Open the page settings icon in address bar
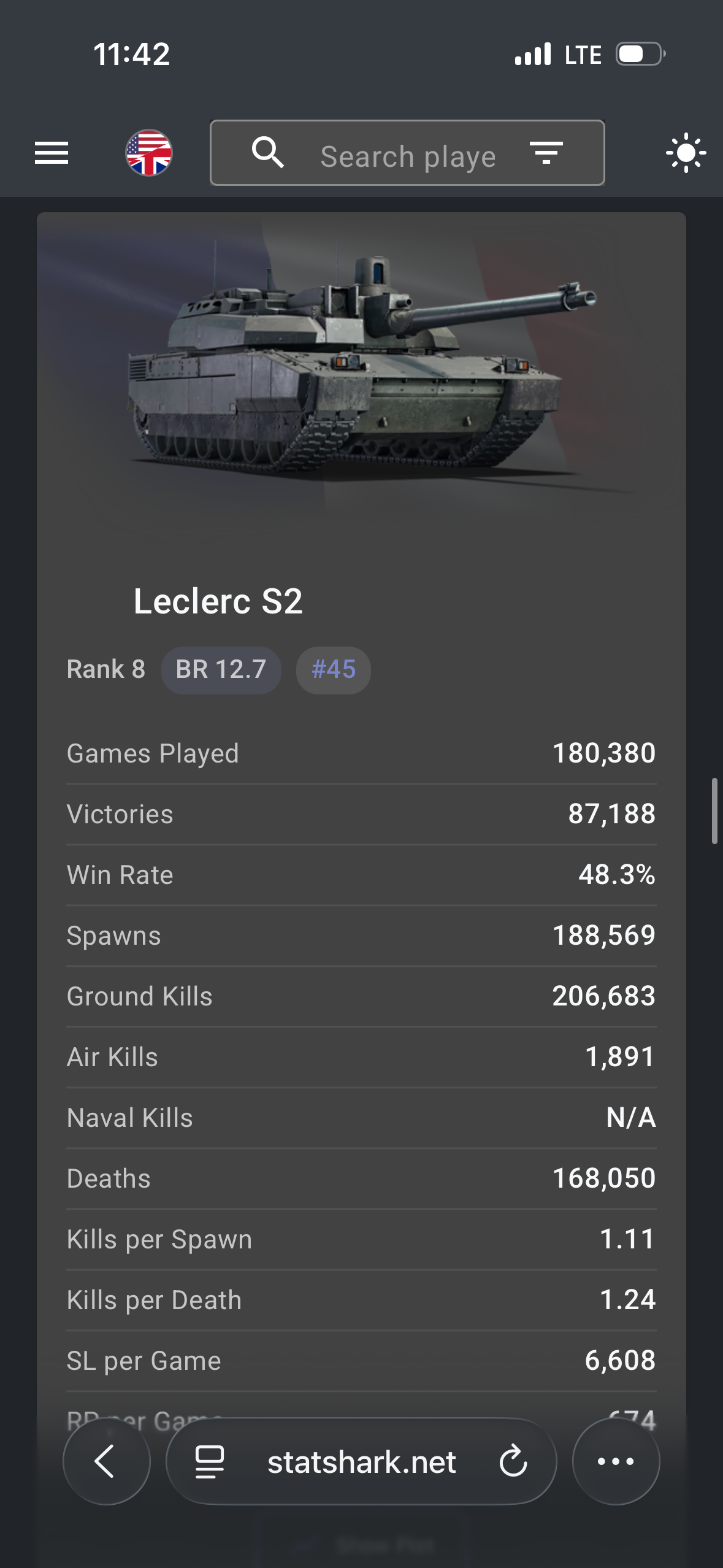Screen dimensions: 723x1568 click(209, 1461)
